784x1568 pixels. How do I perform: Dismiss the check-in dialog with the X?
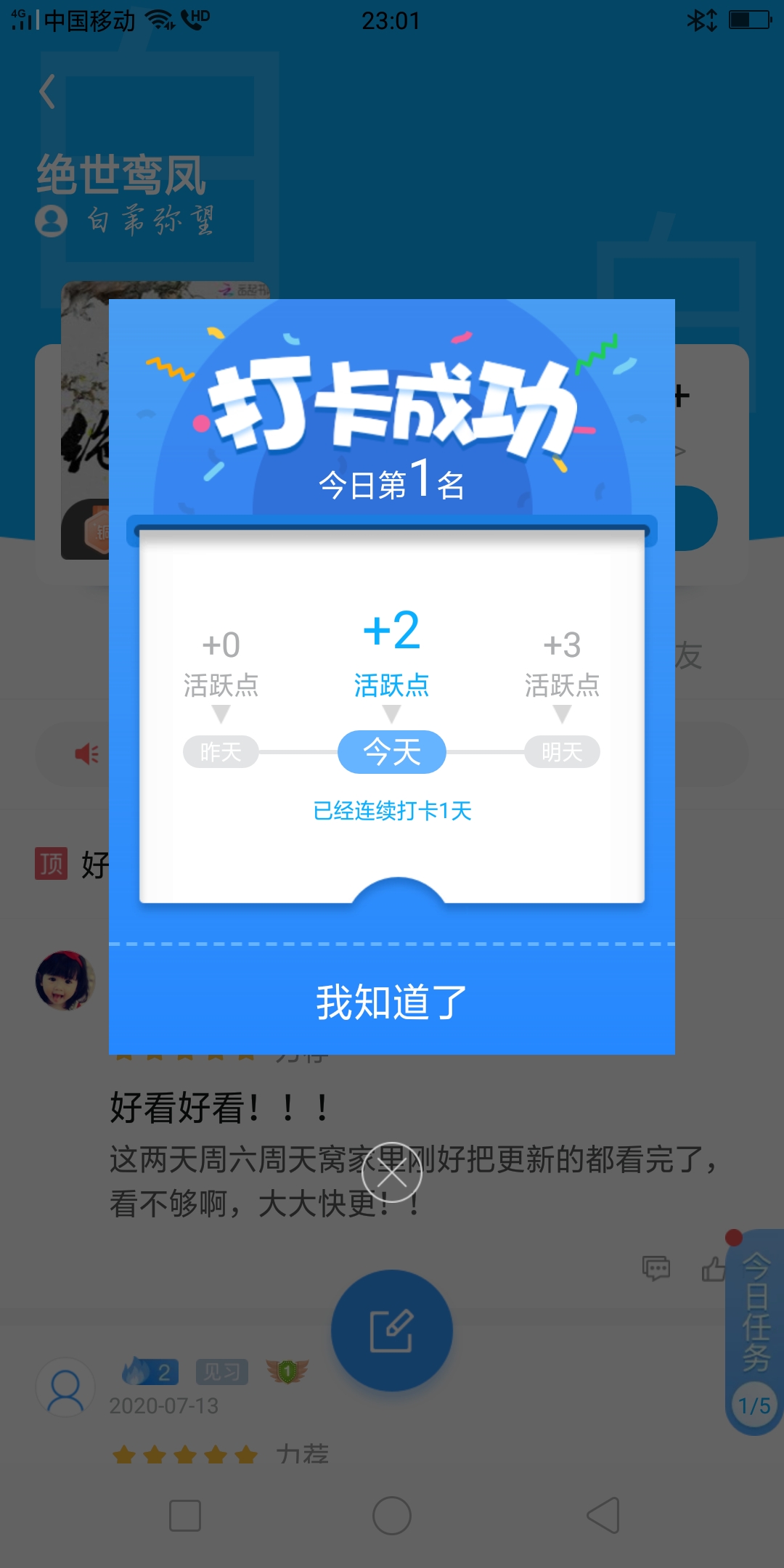(392, 1172)
